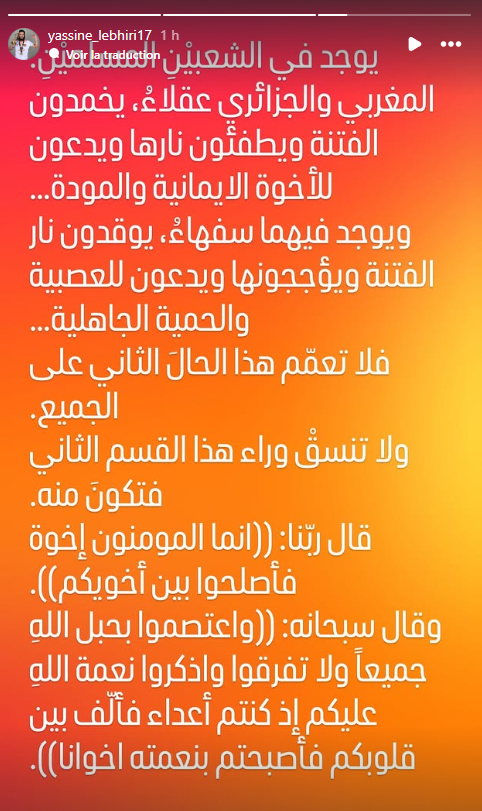Screen dimensions: 482x811
Task: Open yassine_lebhiri17's profile picture
Action: point(24,44)
